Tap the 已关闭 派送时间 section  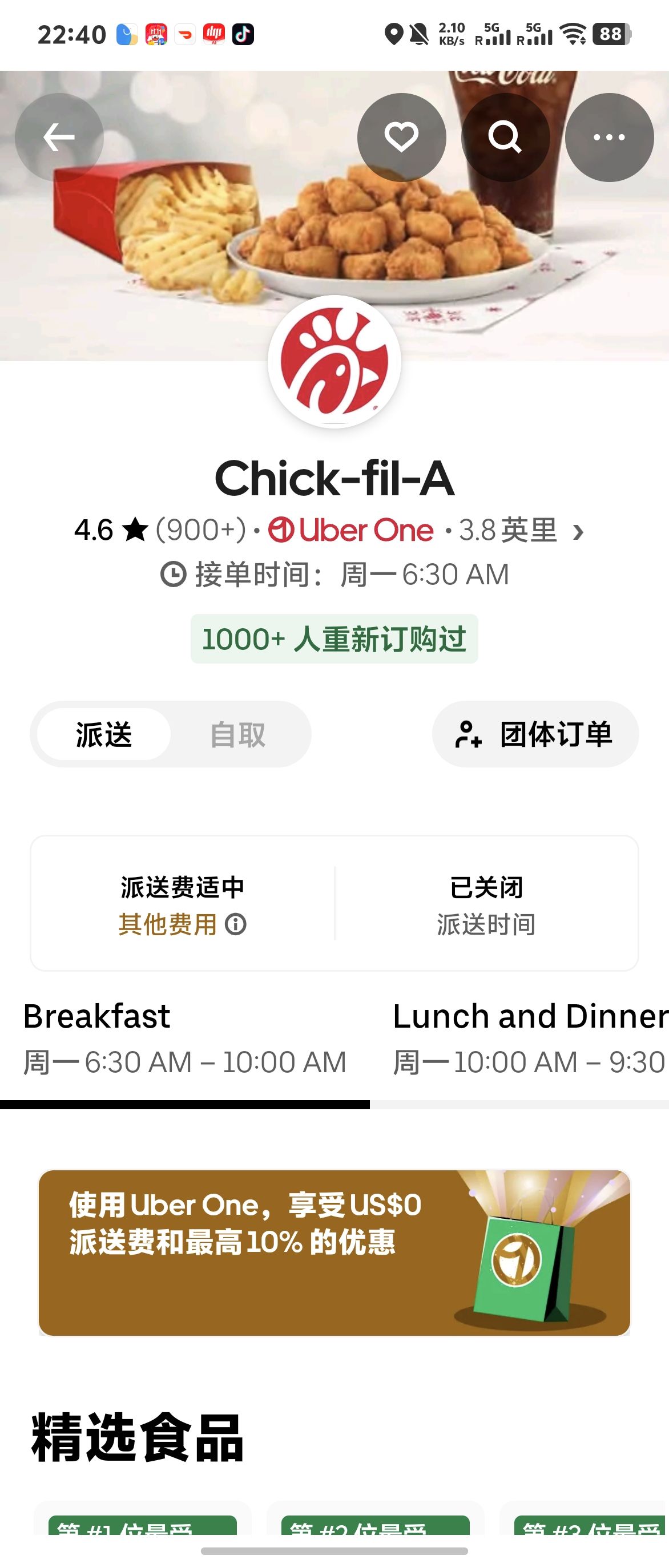click(486, 904)
